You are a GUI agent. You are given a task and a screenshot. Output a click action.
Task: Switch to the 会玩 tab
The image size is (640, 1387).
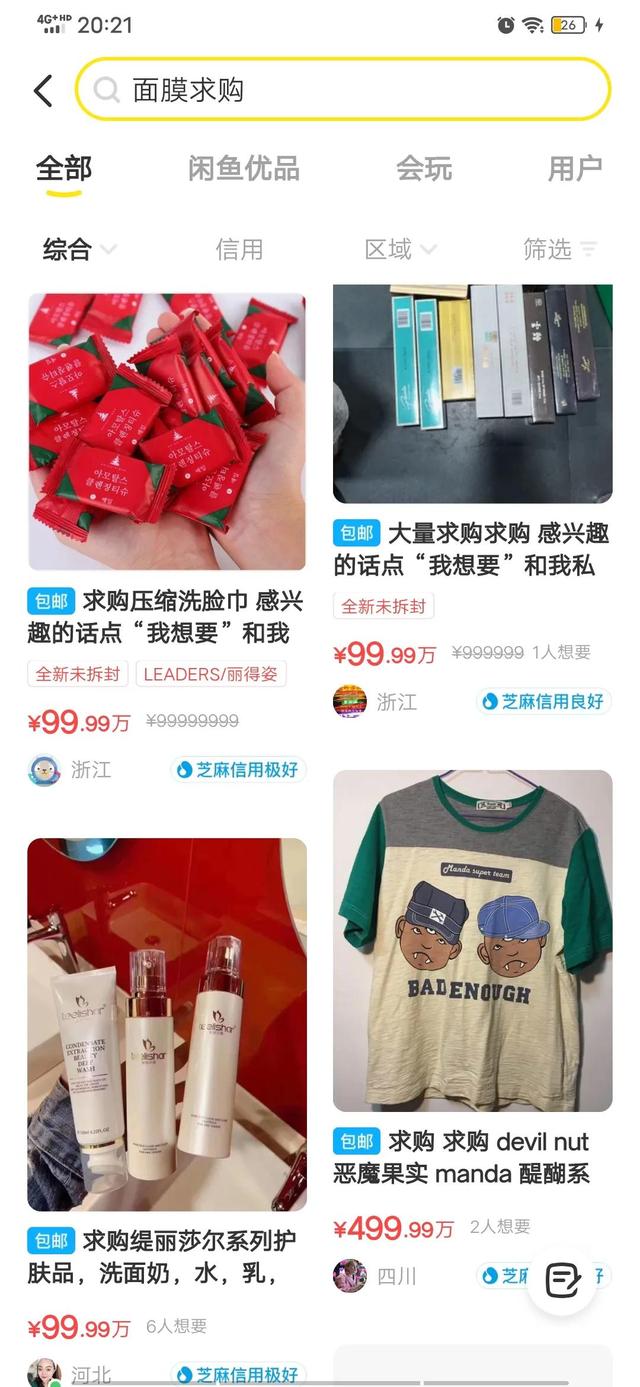(x=423, y=169)
